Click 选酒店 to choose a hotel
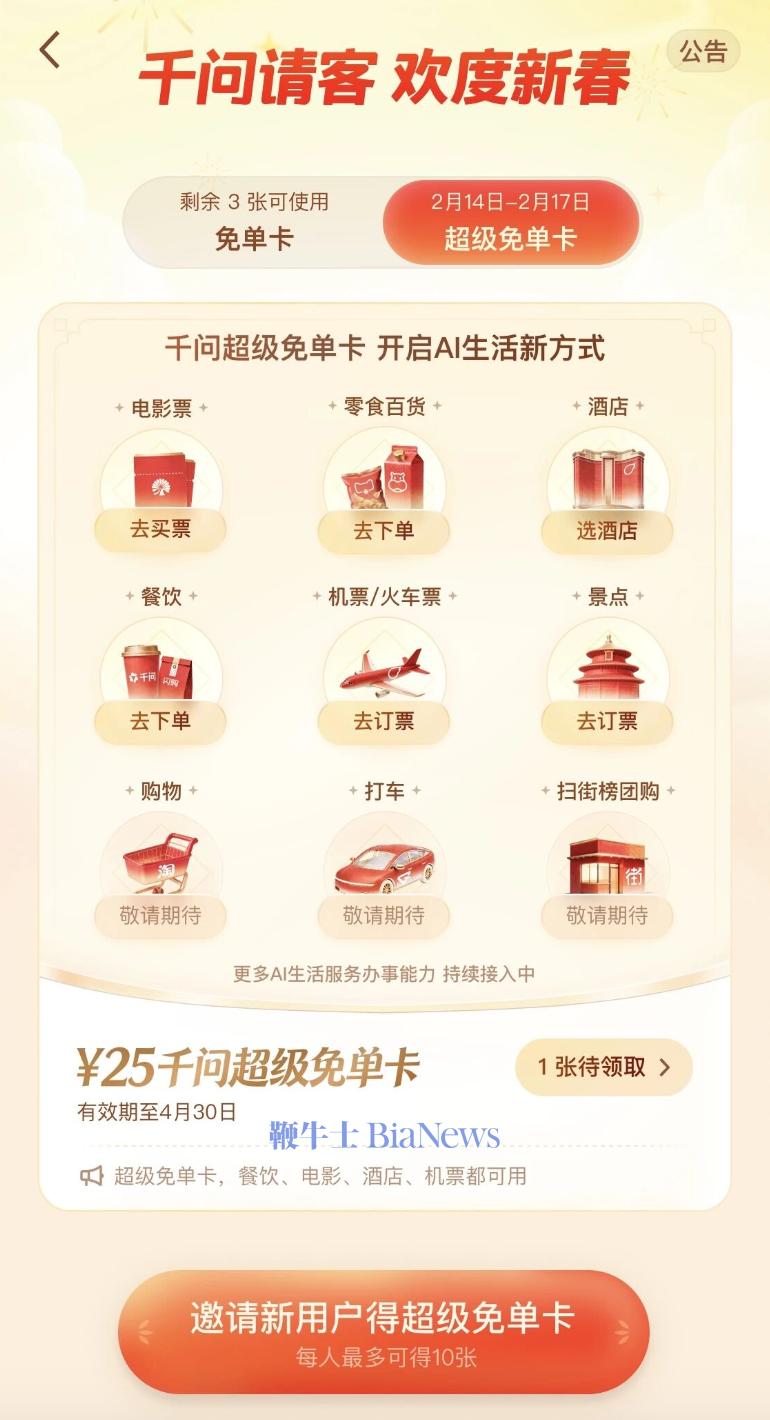The image size is (770, 1420). tap(607, 531)
